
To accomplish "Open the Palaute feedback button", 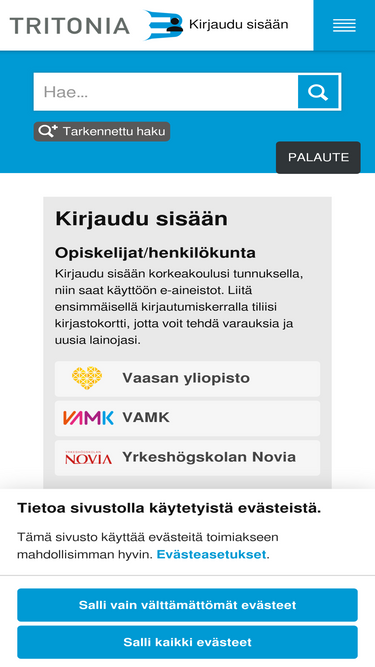I will (x=318, y=157).
